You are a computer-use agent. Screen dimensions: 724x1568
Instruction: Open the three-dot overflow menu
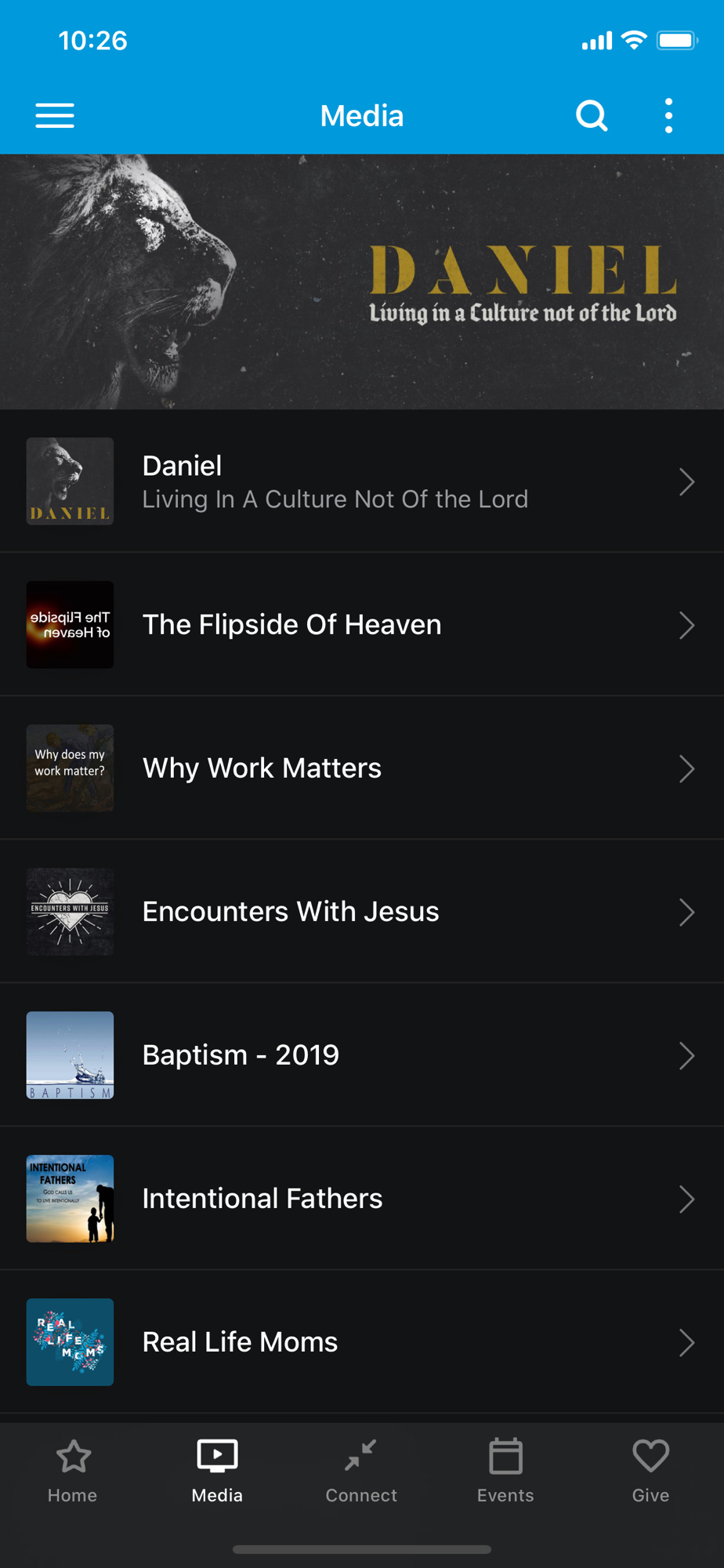coord(668,116)
